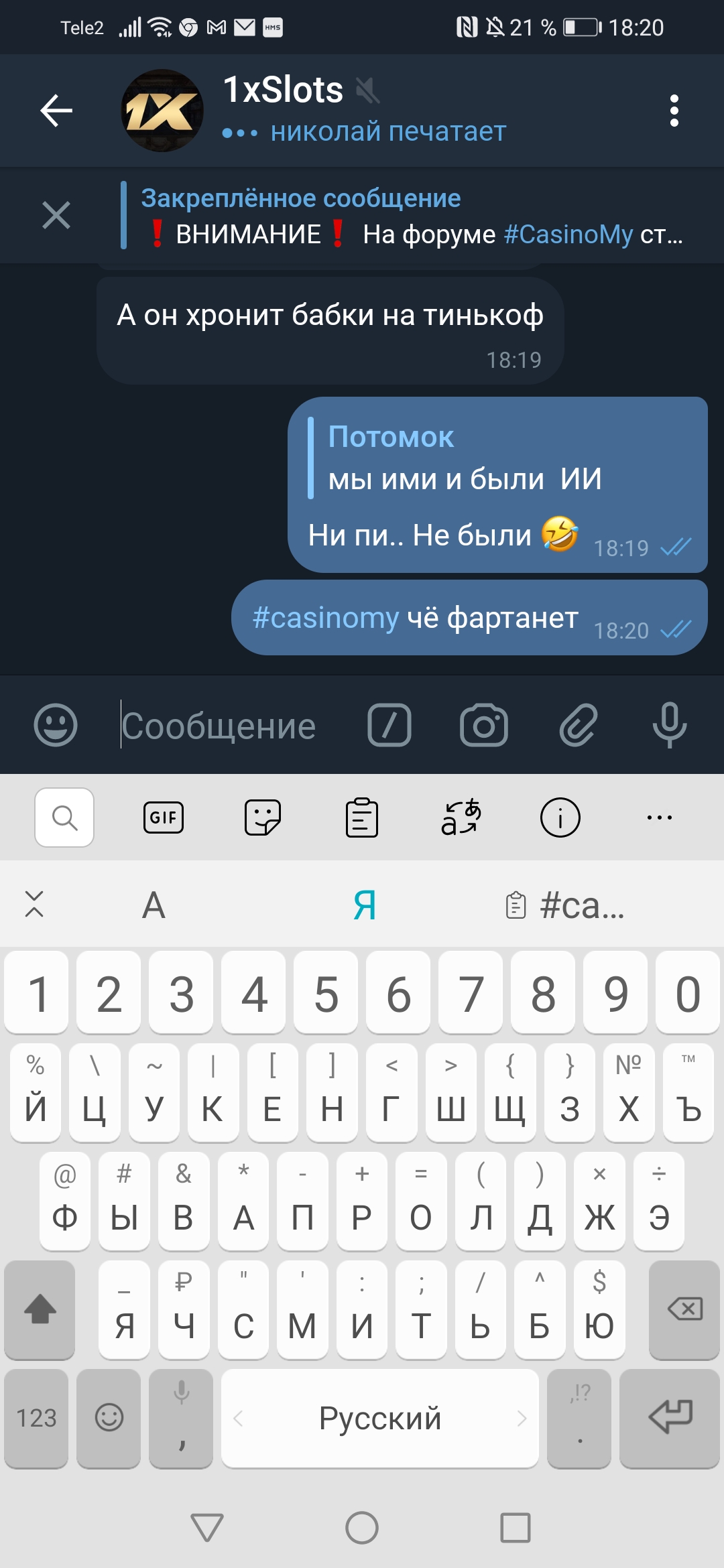Tap the keyboard backspace key
The width and height of the screenshot is (724, 1568).
point(684,1309)
